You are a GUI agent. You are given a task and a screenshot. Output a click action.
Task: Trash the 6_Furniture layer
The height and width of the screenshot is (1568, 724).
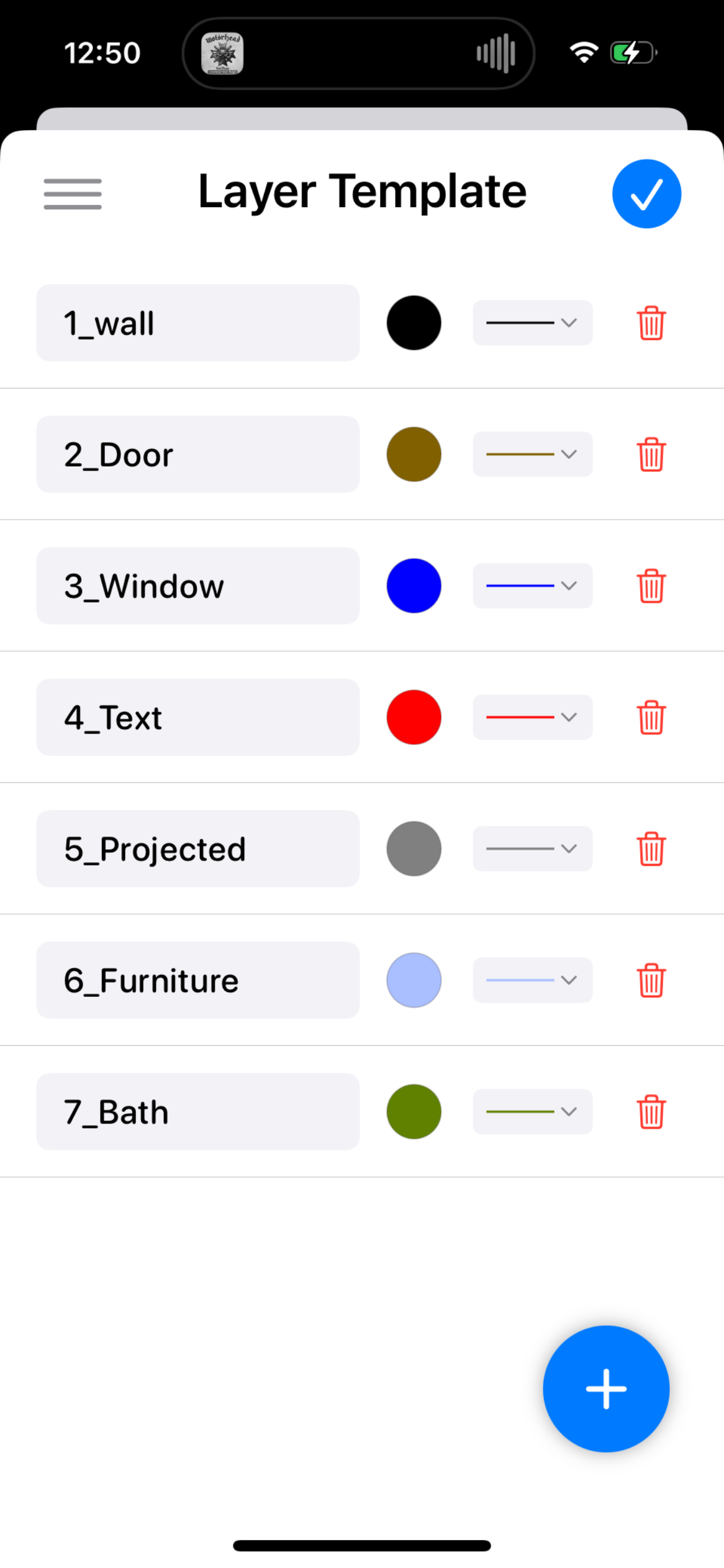coord(651,980)
